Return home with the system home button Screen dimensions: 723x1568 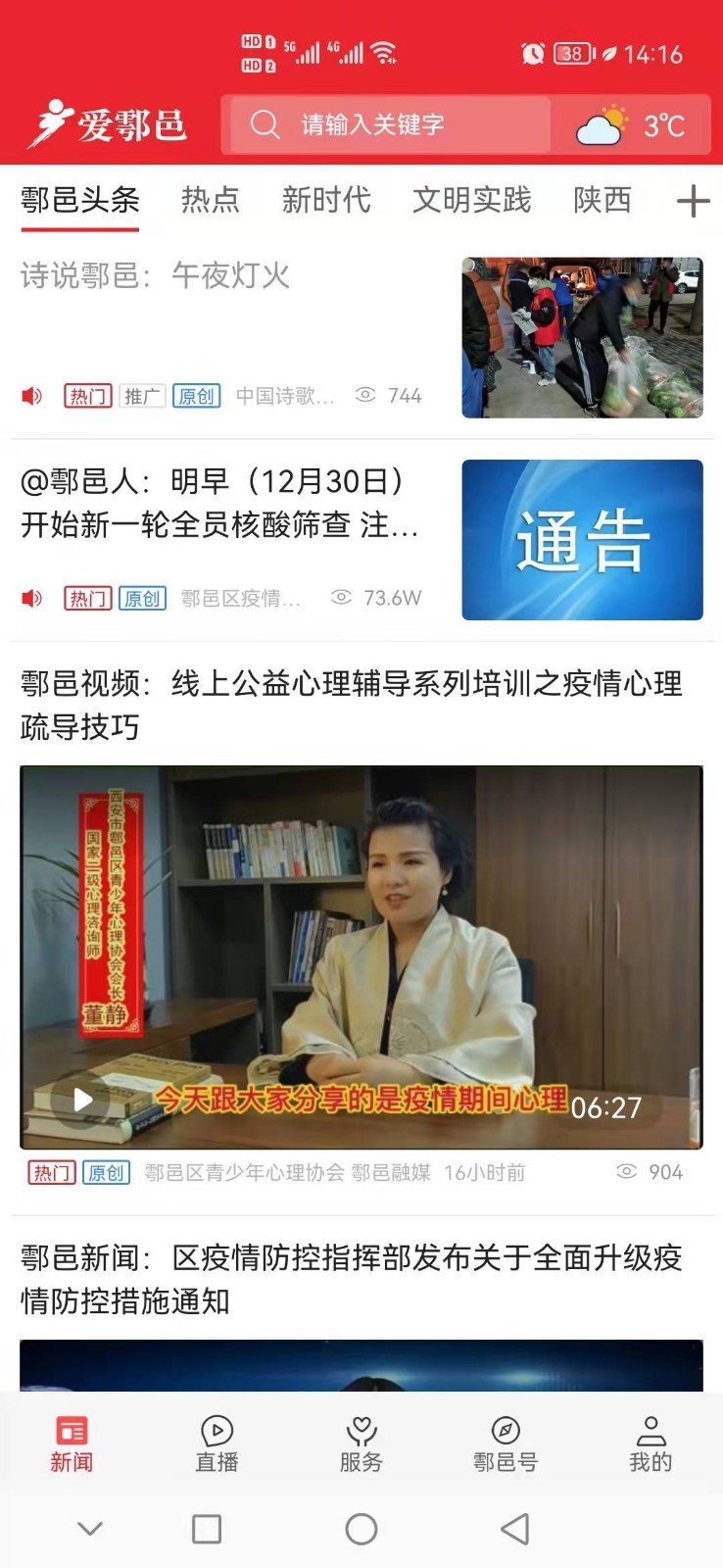tap(361, 1529)
